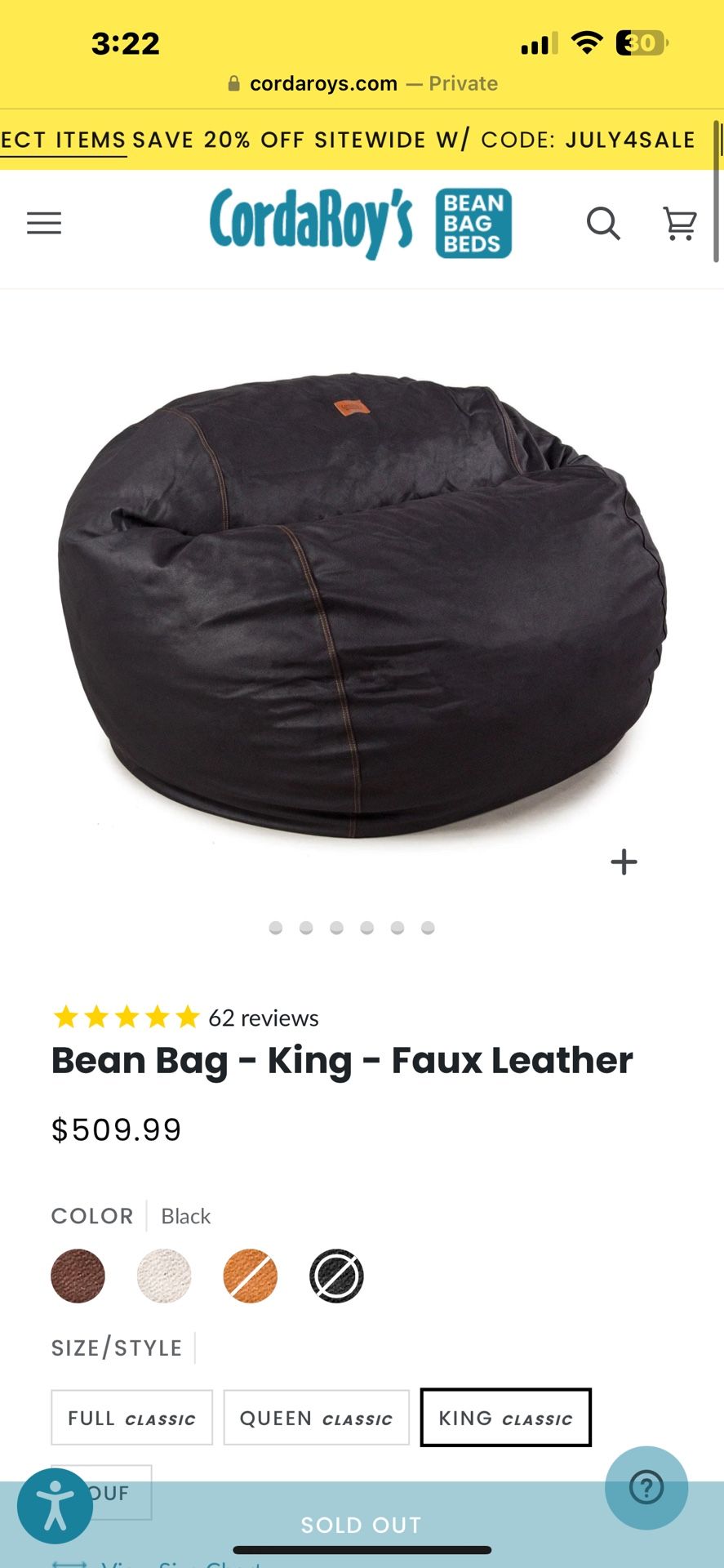This screenshot has width=724, height=1568.
Task: Select the Chestnut color swatch
Action: point(78,1276)
